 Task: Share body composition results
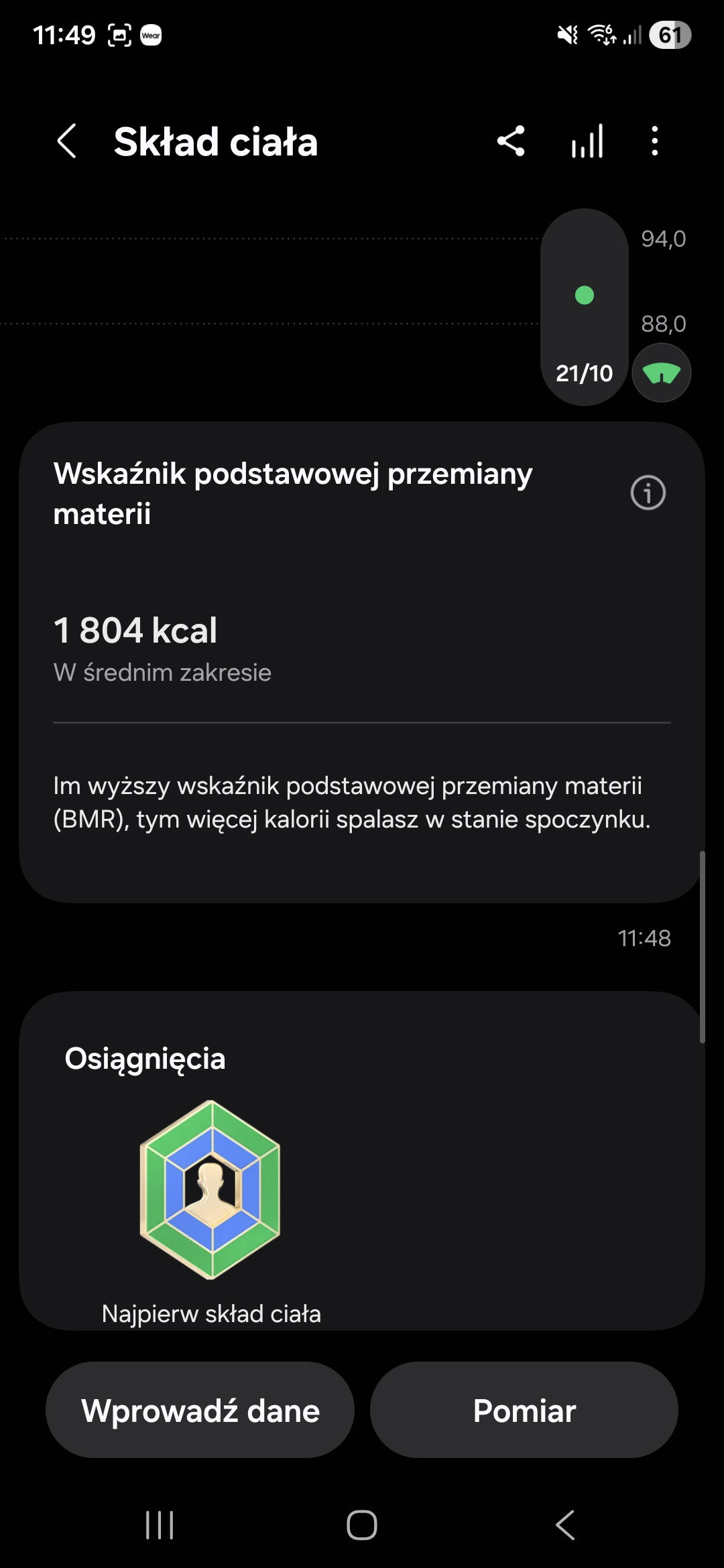pos(511,141)
